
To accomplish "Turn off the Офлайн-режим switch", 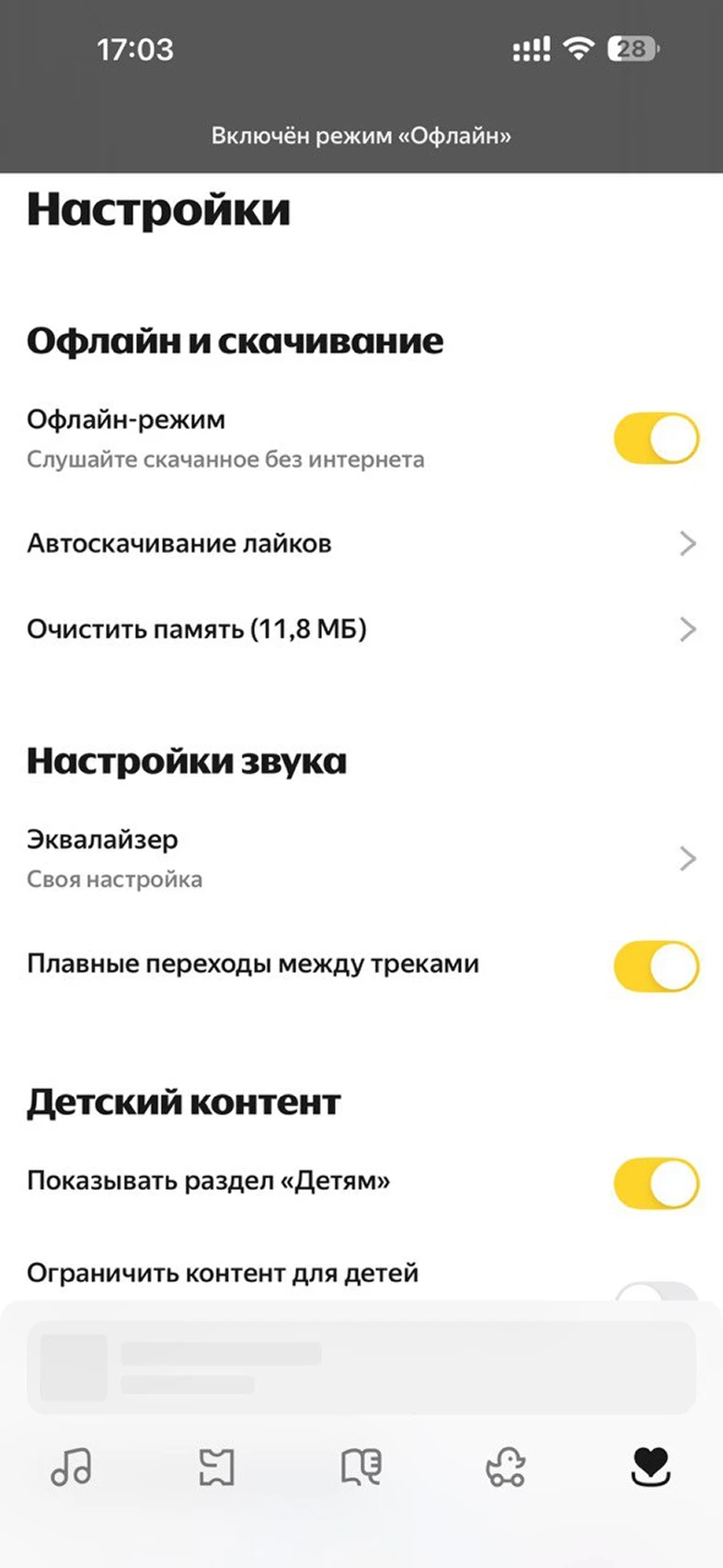I will tap(656, 438).
